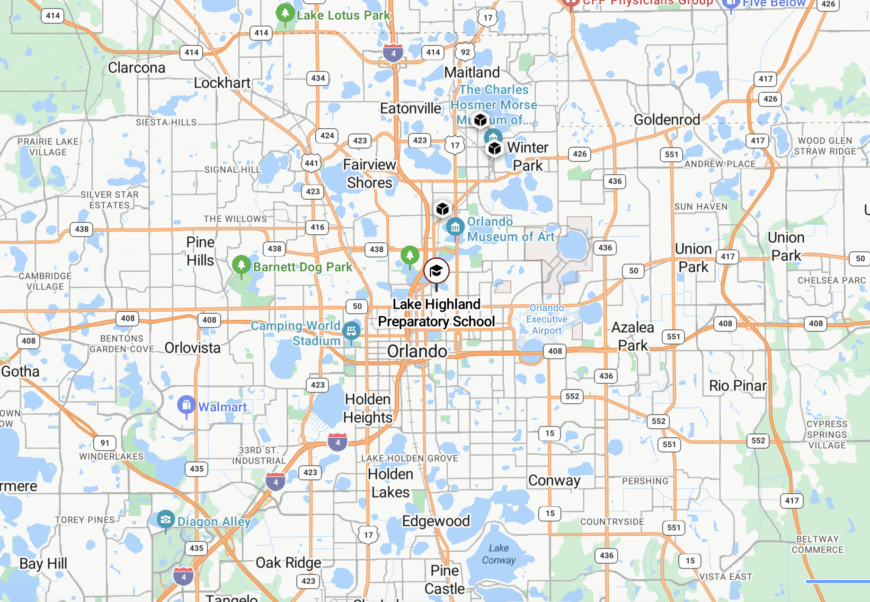Screen dimensions: 870x602
Task: Open the Diagon Alley attraction marker
Action: tap(165, 520)
